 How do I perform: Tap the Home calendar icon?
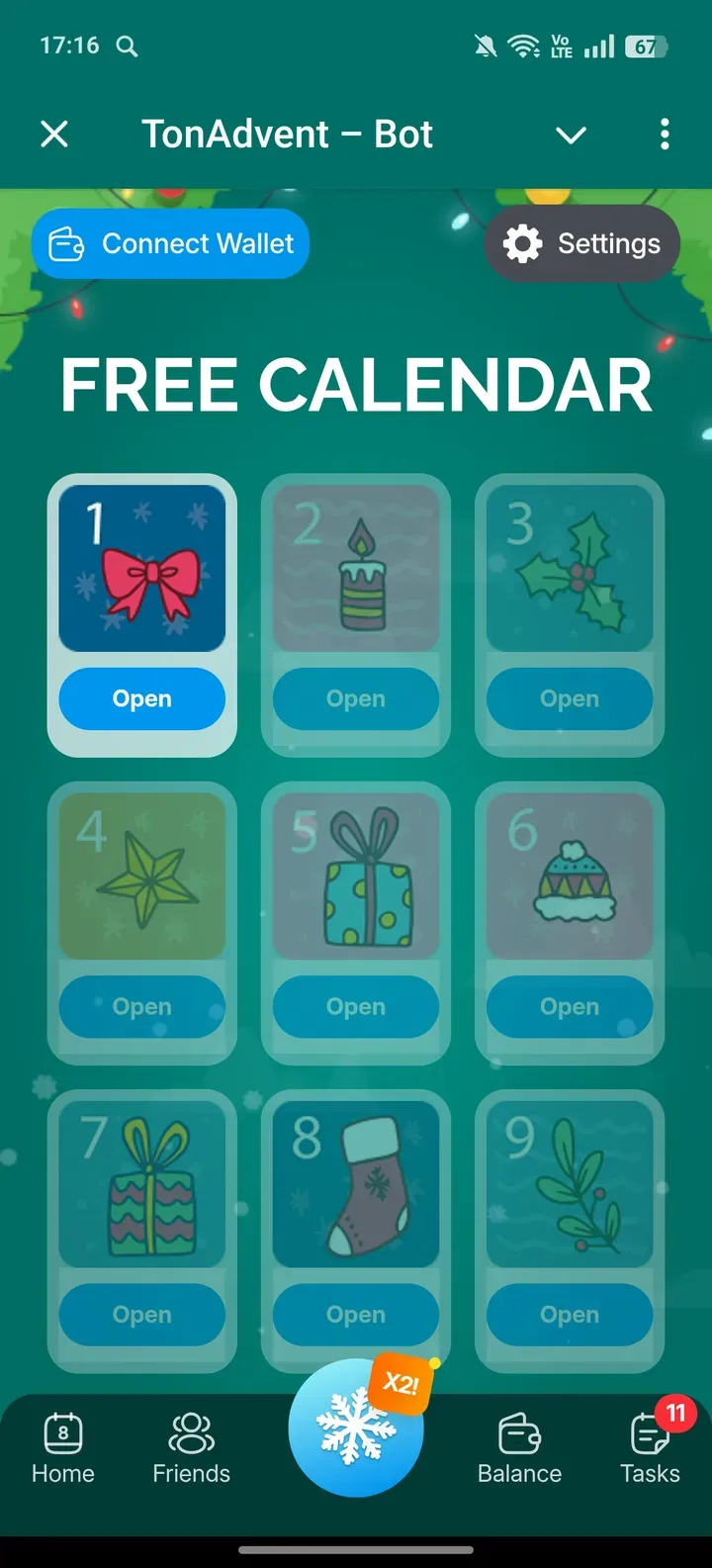coord(62,1430)
